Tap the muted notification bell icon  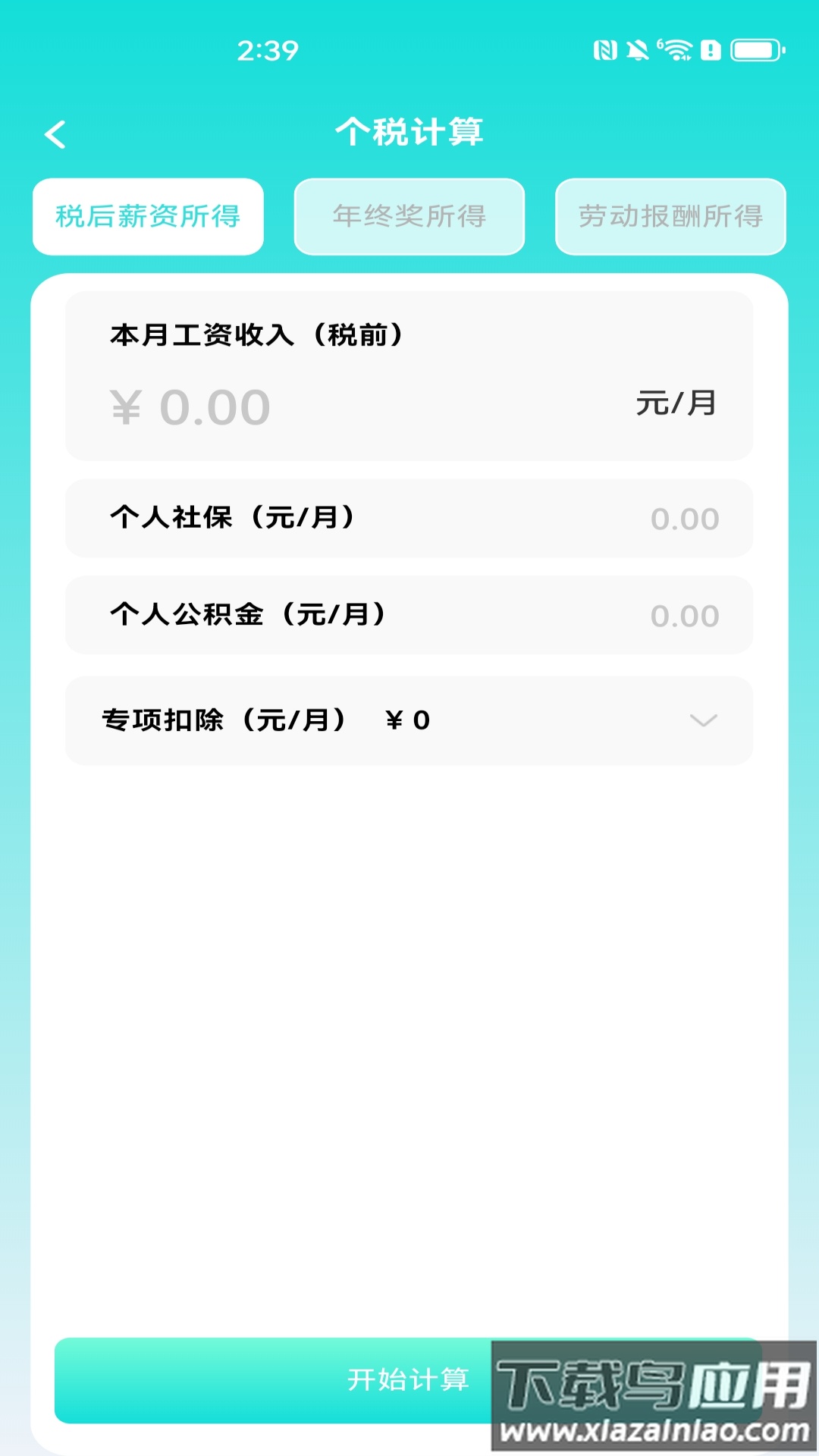[637, 48]
